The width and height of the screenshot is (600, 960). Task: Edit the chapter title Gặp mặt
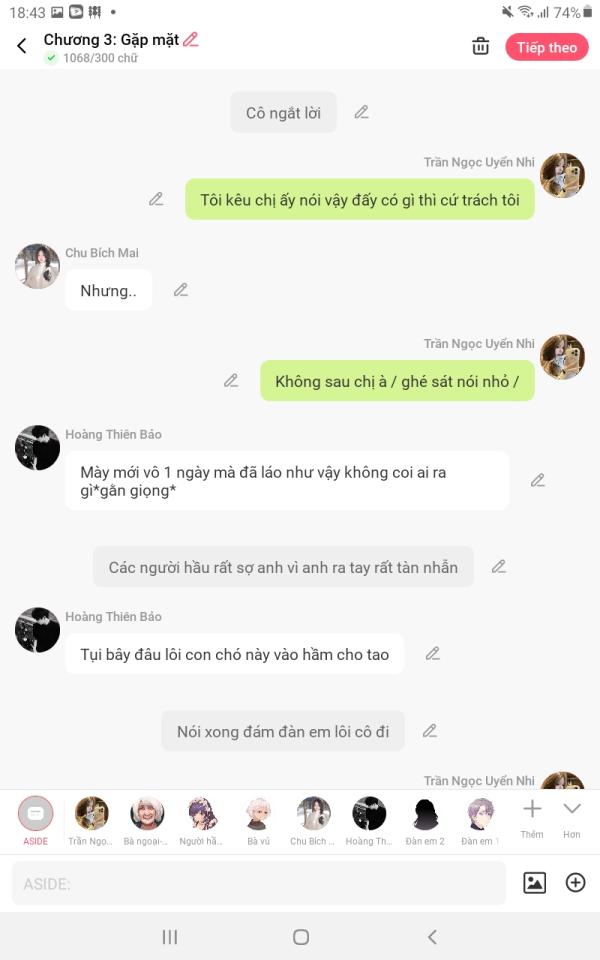click(x=191, y=40)
